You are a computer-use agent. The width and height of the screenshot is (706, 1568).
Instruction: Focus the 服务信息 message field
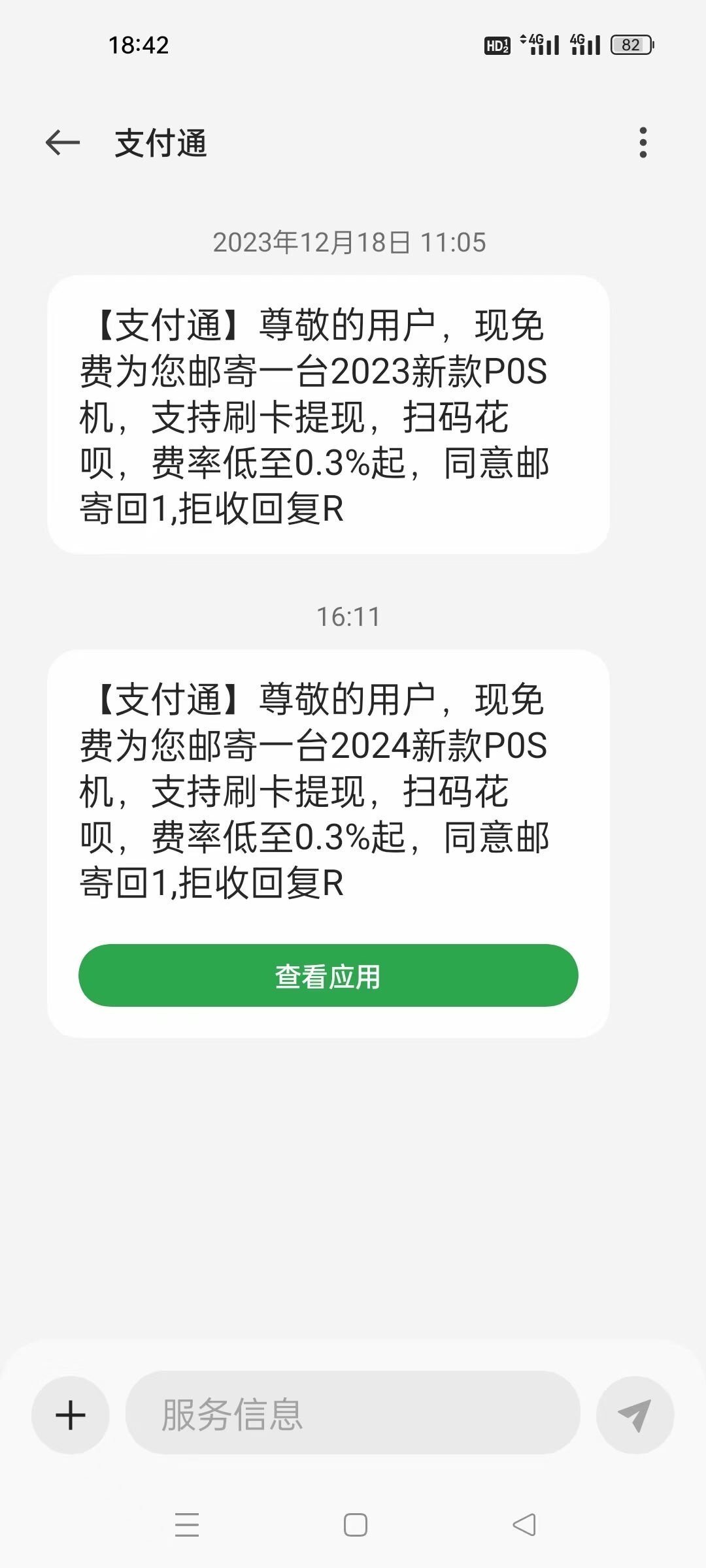(353, 1415)
